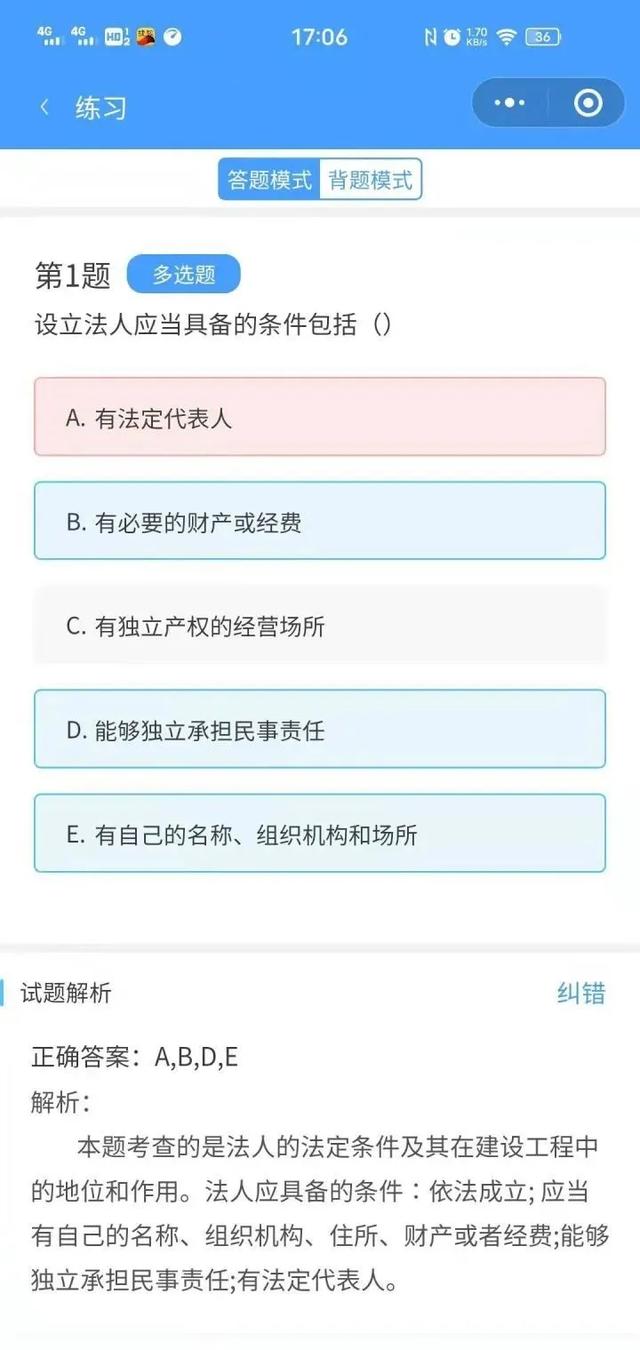This screenshot has height=1350, width=640.
Task: Select option E 有自己的名称、组织机构和场所
Action: coord(320,834)
